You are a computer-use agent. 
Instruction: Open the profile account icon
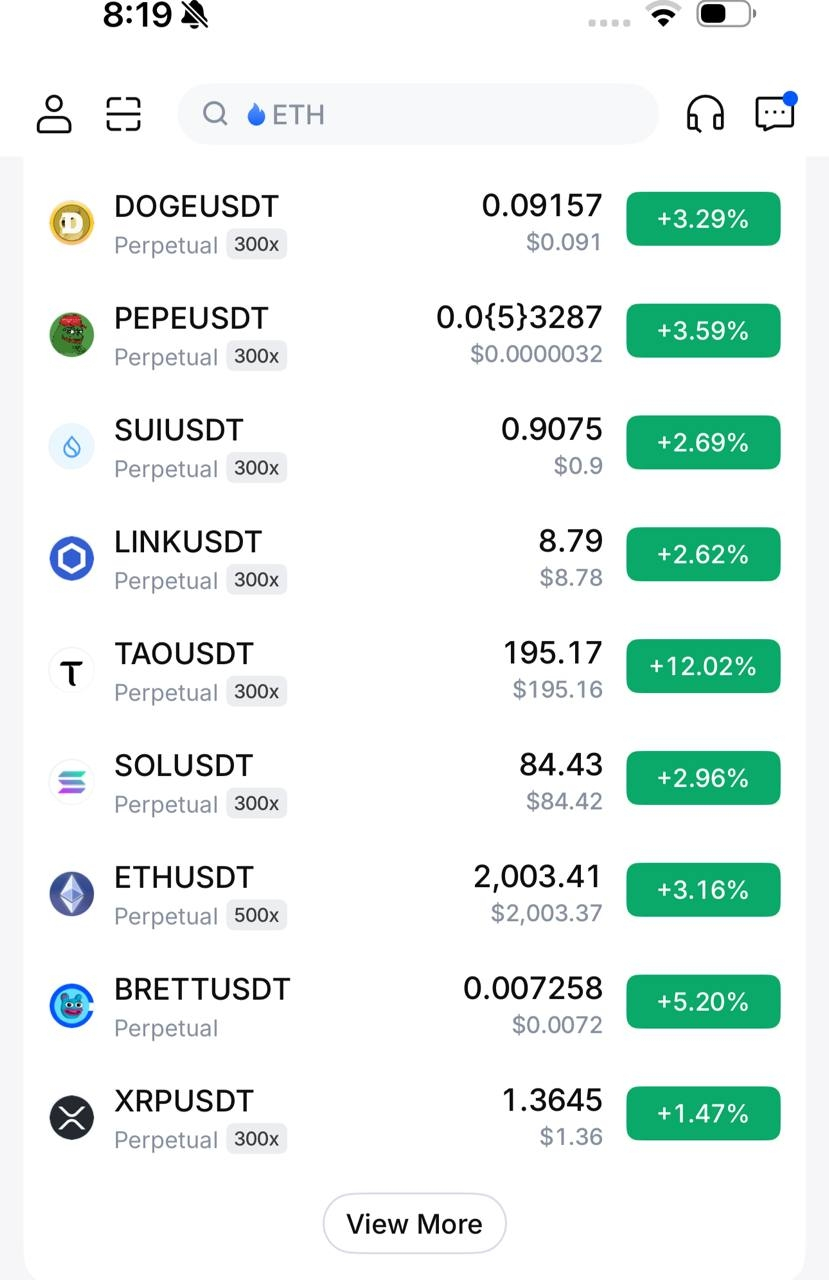click(x=54, y=114)
